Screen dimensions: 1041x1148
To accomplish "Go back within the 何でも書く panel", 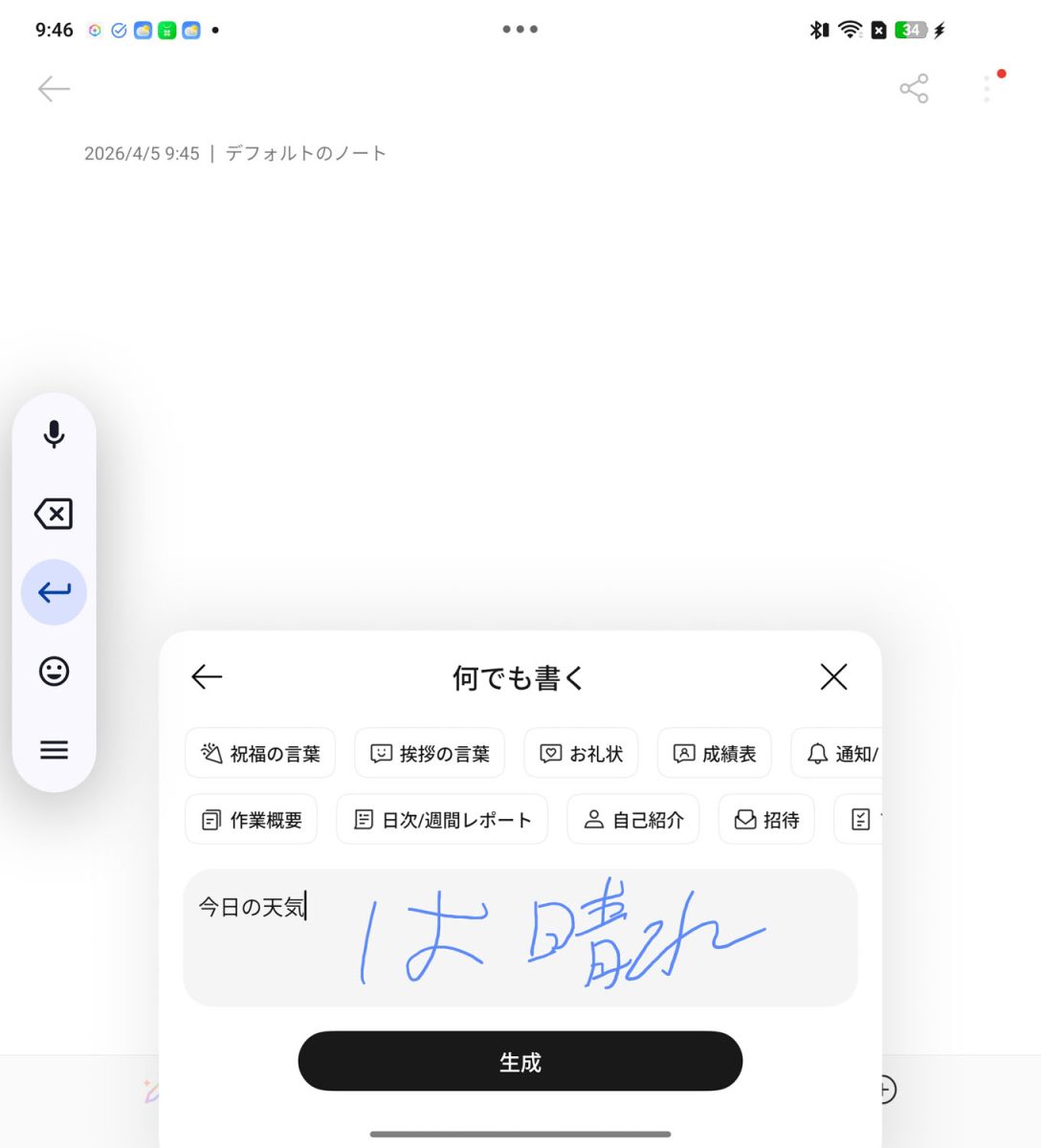I will coord(207,677).
